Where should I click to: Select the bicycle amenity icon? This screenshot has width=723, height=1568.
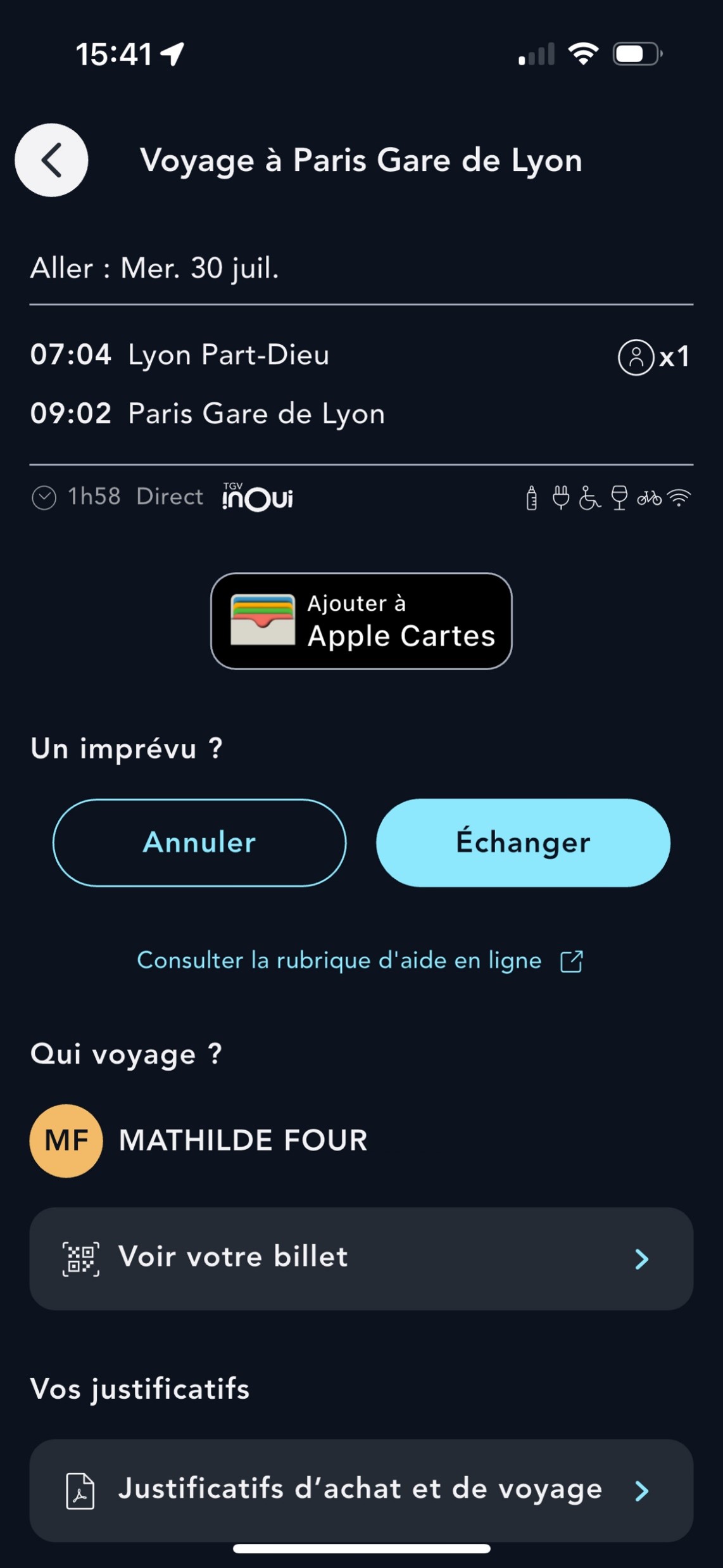648,499
